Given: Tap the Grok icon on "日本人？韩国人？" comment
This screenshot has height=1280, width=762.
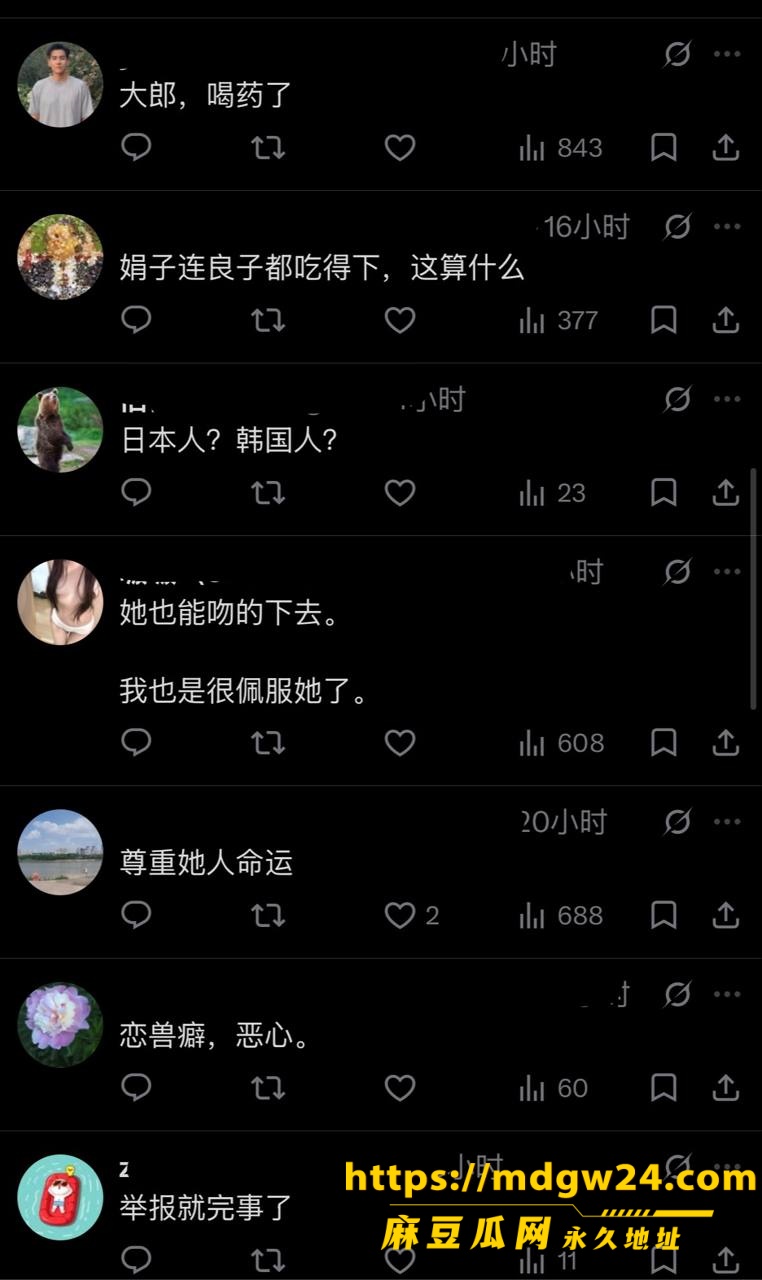Looking at the screenshot, I should (677, 400).
